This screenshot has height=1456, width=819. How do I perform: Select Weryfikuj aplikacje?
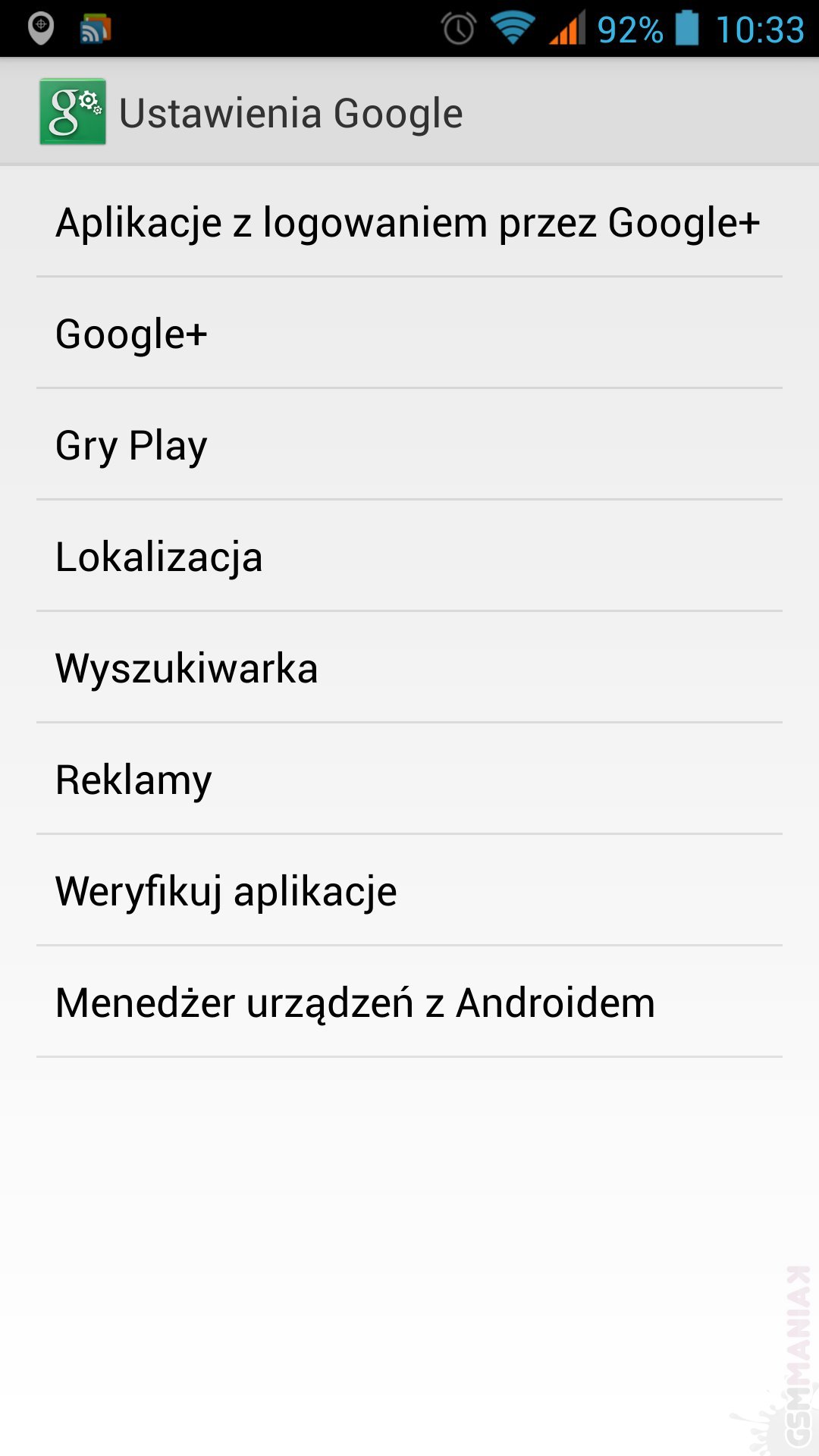(x=408, y=891)
